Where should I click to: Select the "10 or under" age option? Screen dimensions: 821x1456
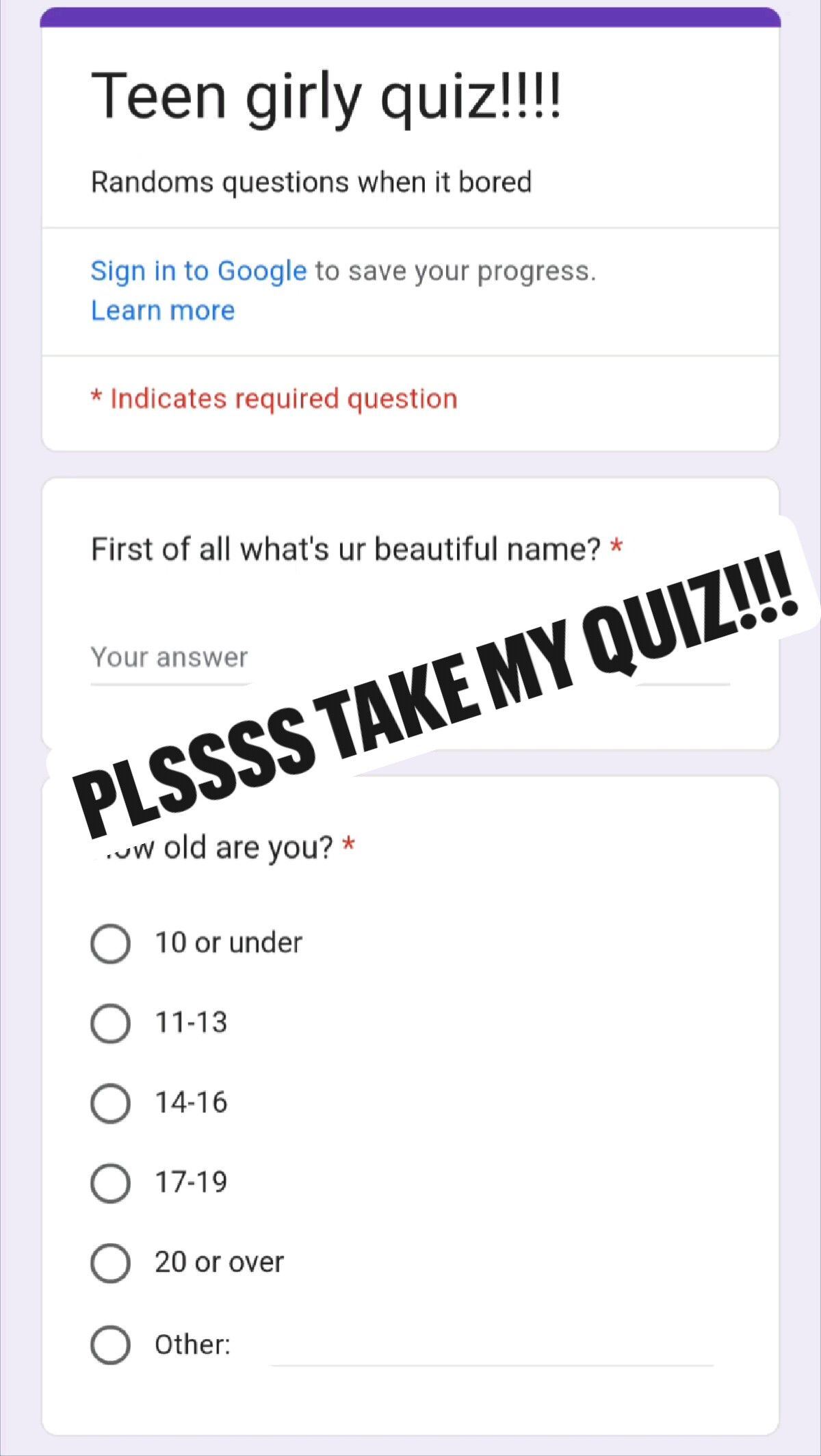coord(109,943)
